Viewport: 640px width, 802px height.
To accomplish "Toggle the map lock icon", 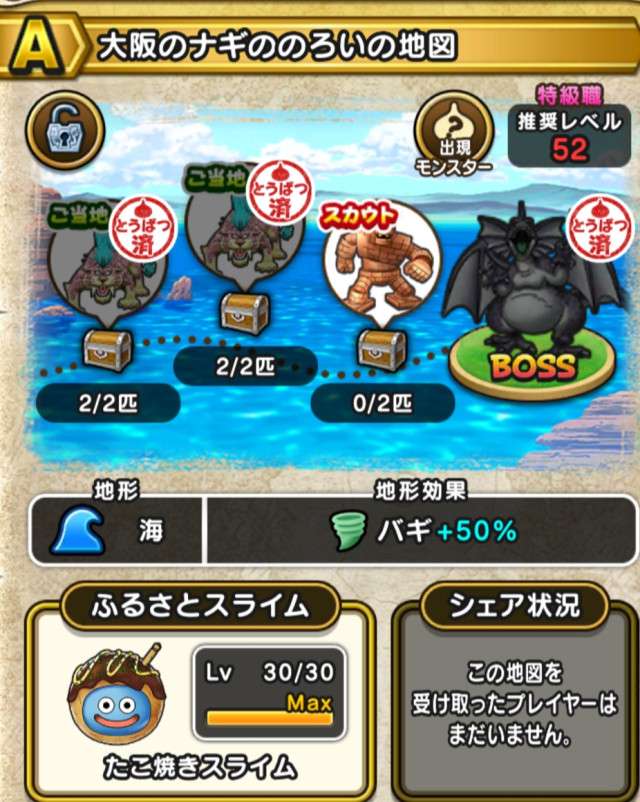I will [66, 129].
